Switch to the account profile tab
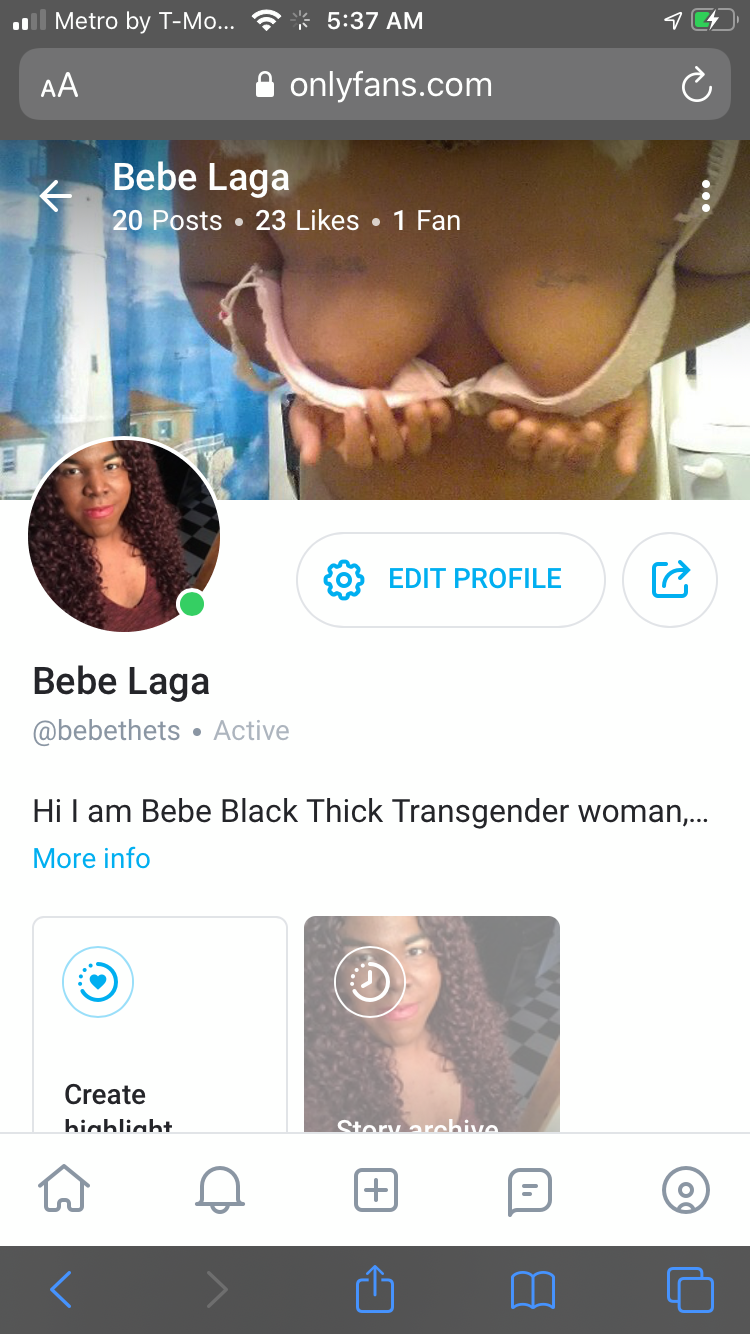Screen dimensions: 750x1334 click(686, 1190)
